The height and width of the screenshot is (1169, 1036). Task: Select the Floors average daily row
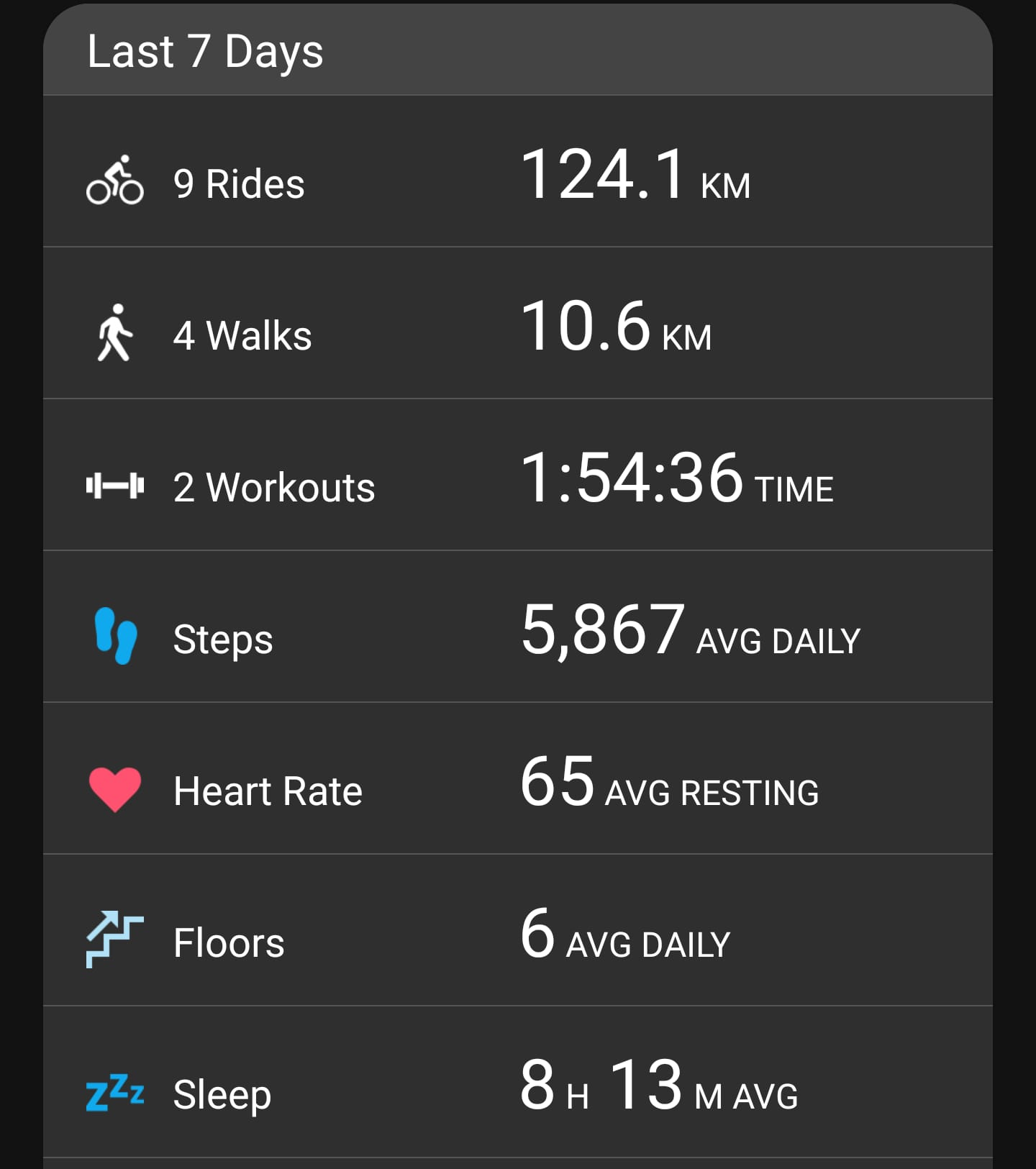(518, 930)
